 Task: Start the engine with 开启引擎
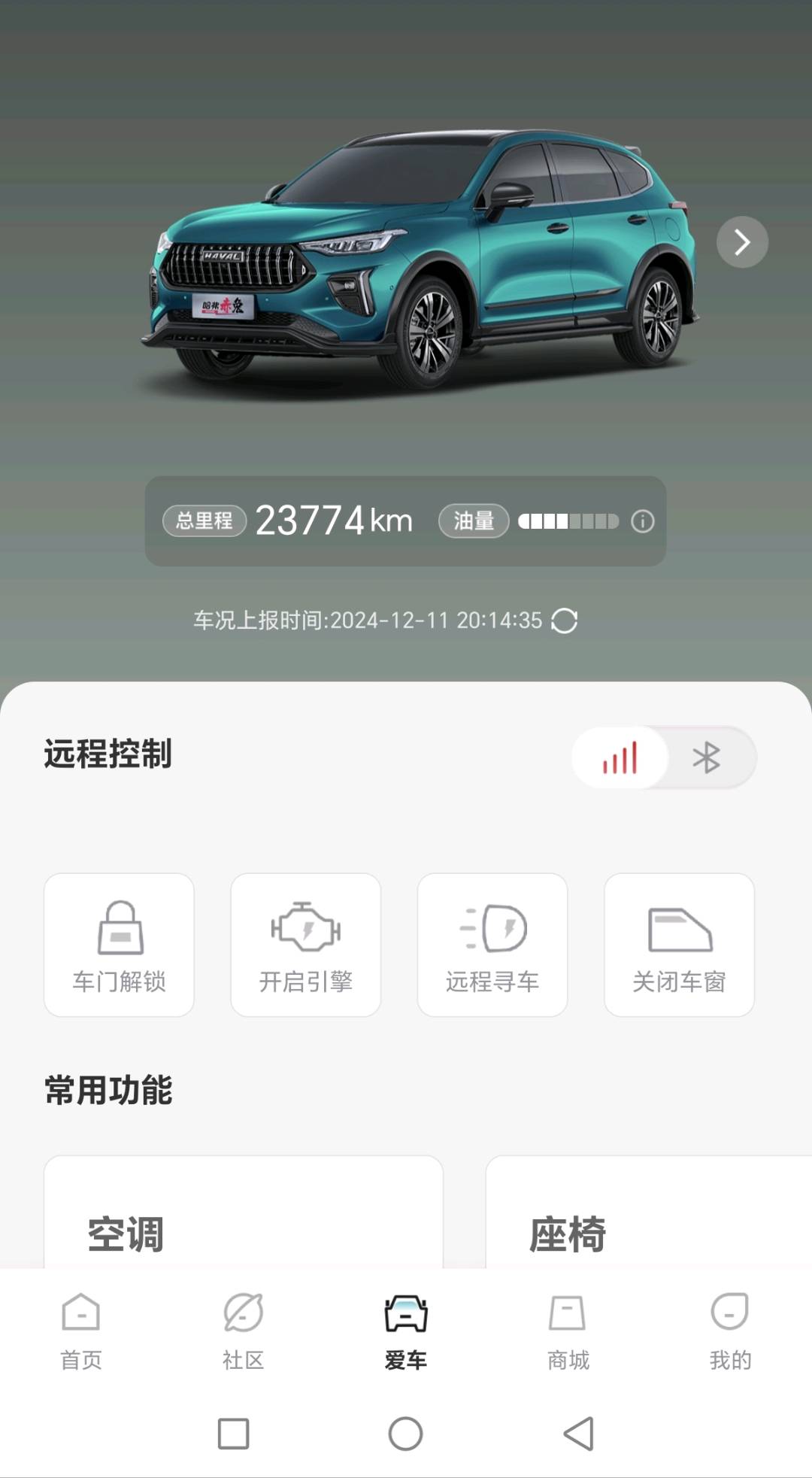pos(305,945)
